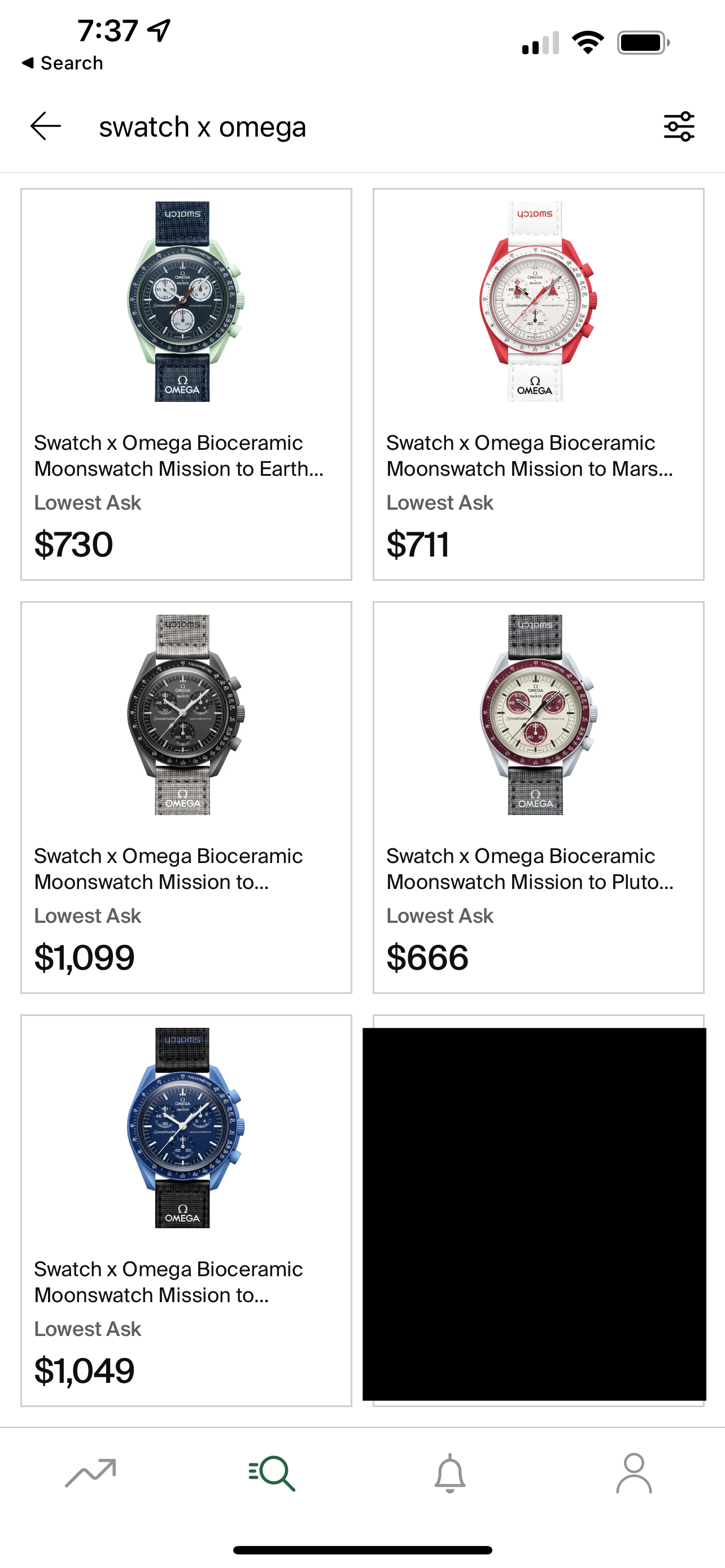Open the Mission to Pluto watch card
Screen dimensions: 725x1568
click(538, 797)
